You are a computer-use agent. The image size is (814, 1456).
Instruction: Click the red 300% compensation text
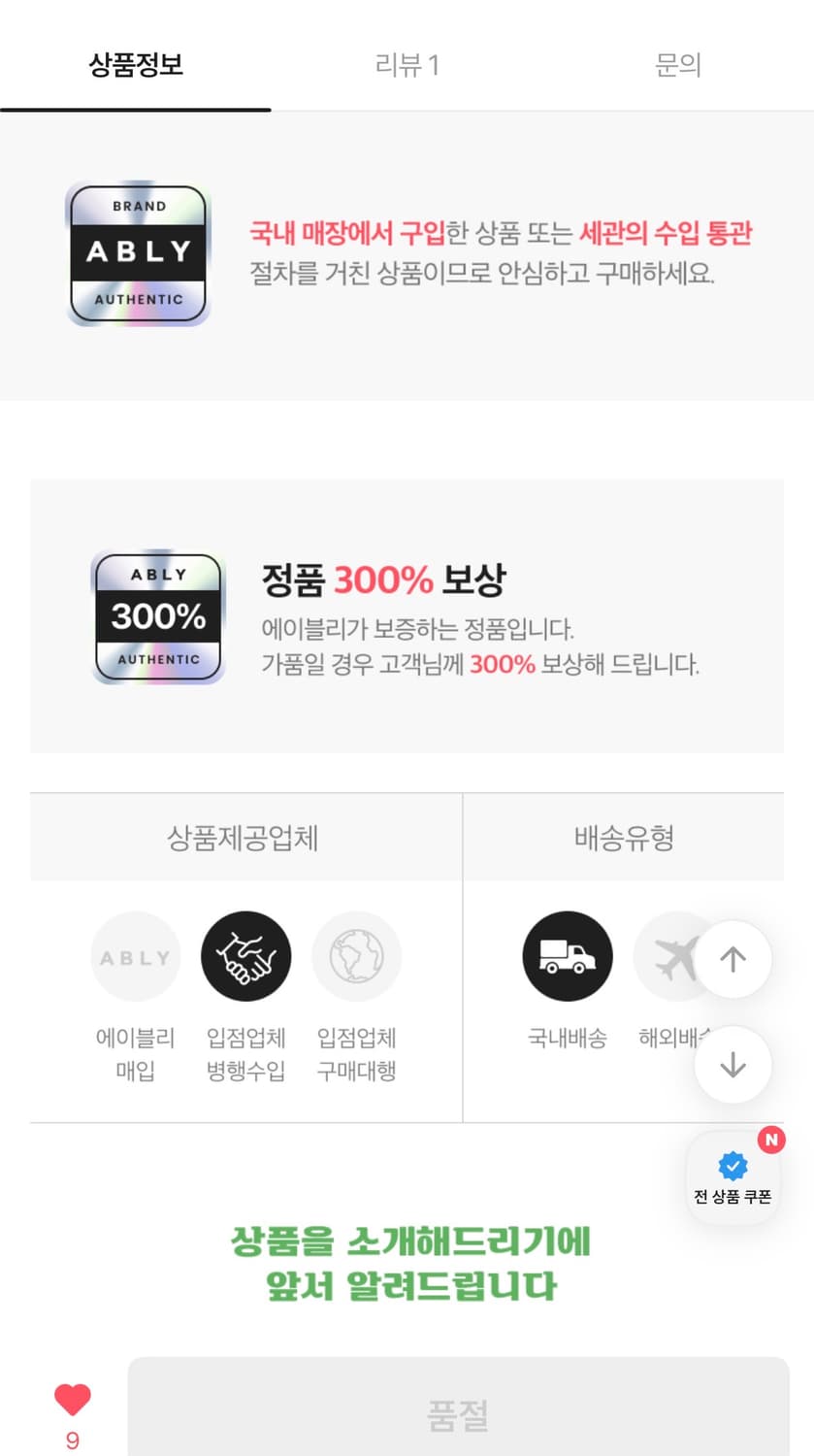(x=383, y=579)
